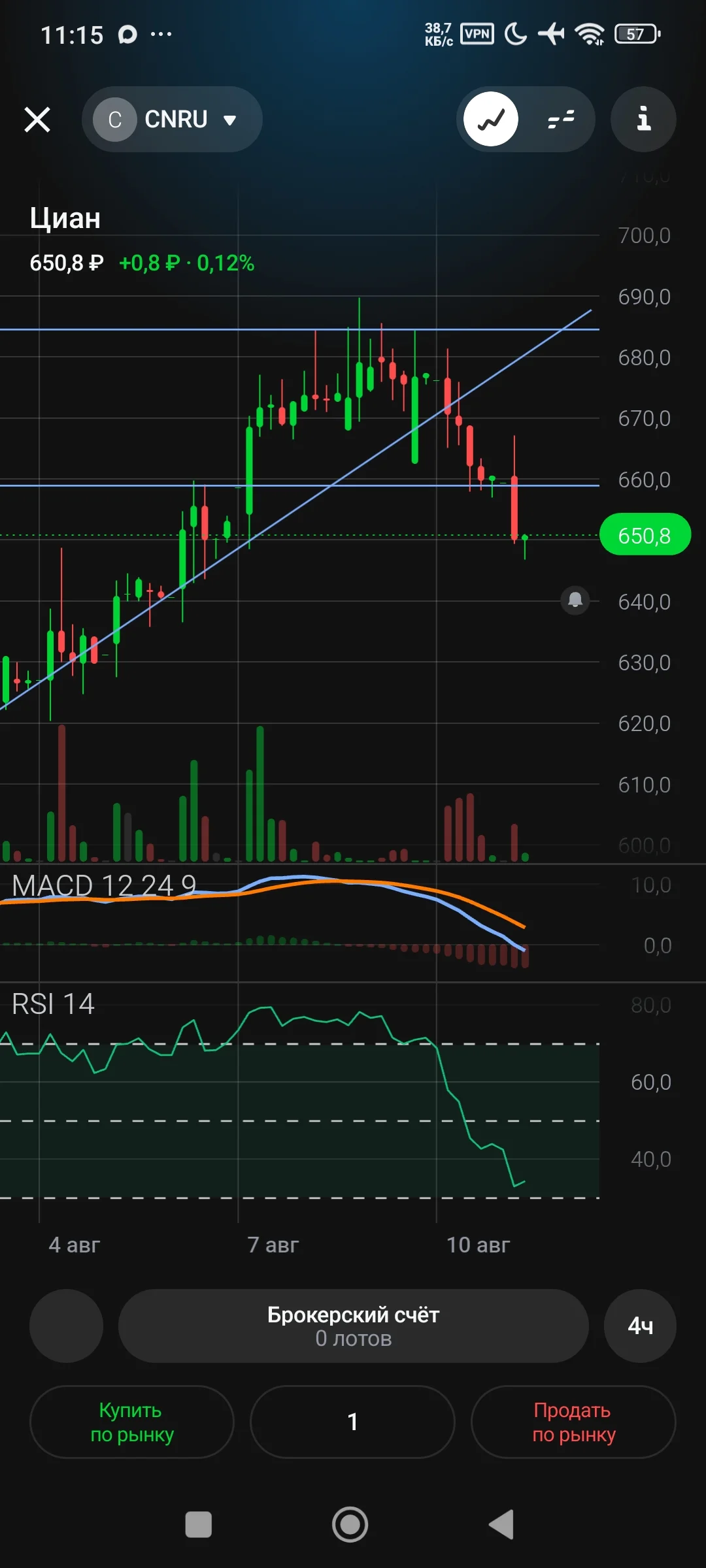The height and width of the screenshot is (1568, 706).
Task: Close the chart screen
Action: 37,120
